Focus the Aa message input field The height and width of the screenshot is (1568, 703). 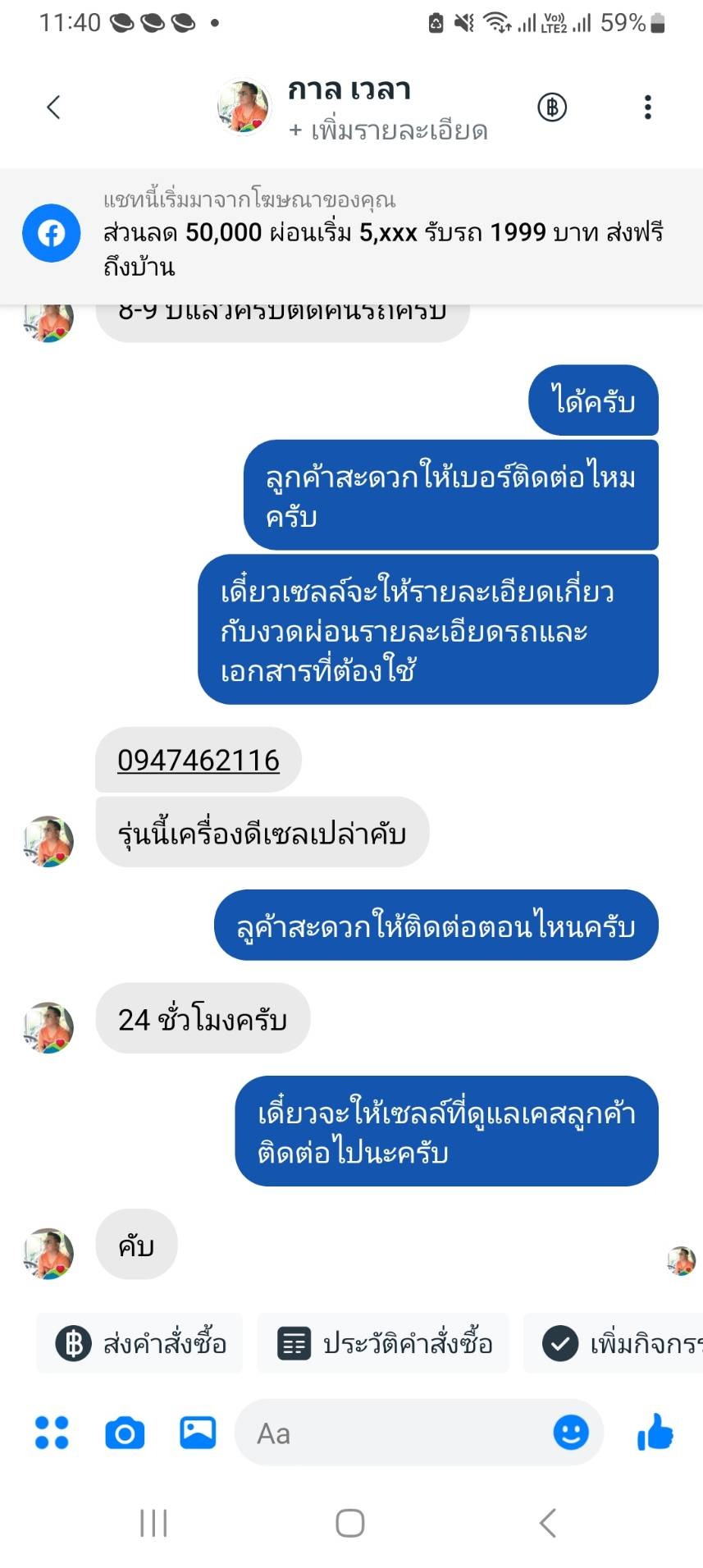tap(394, 1433)
